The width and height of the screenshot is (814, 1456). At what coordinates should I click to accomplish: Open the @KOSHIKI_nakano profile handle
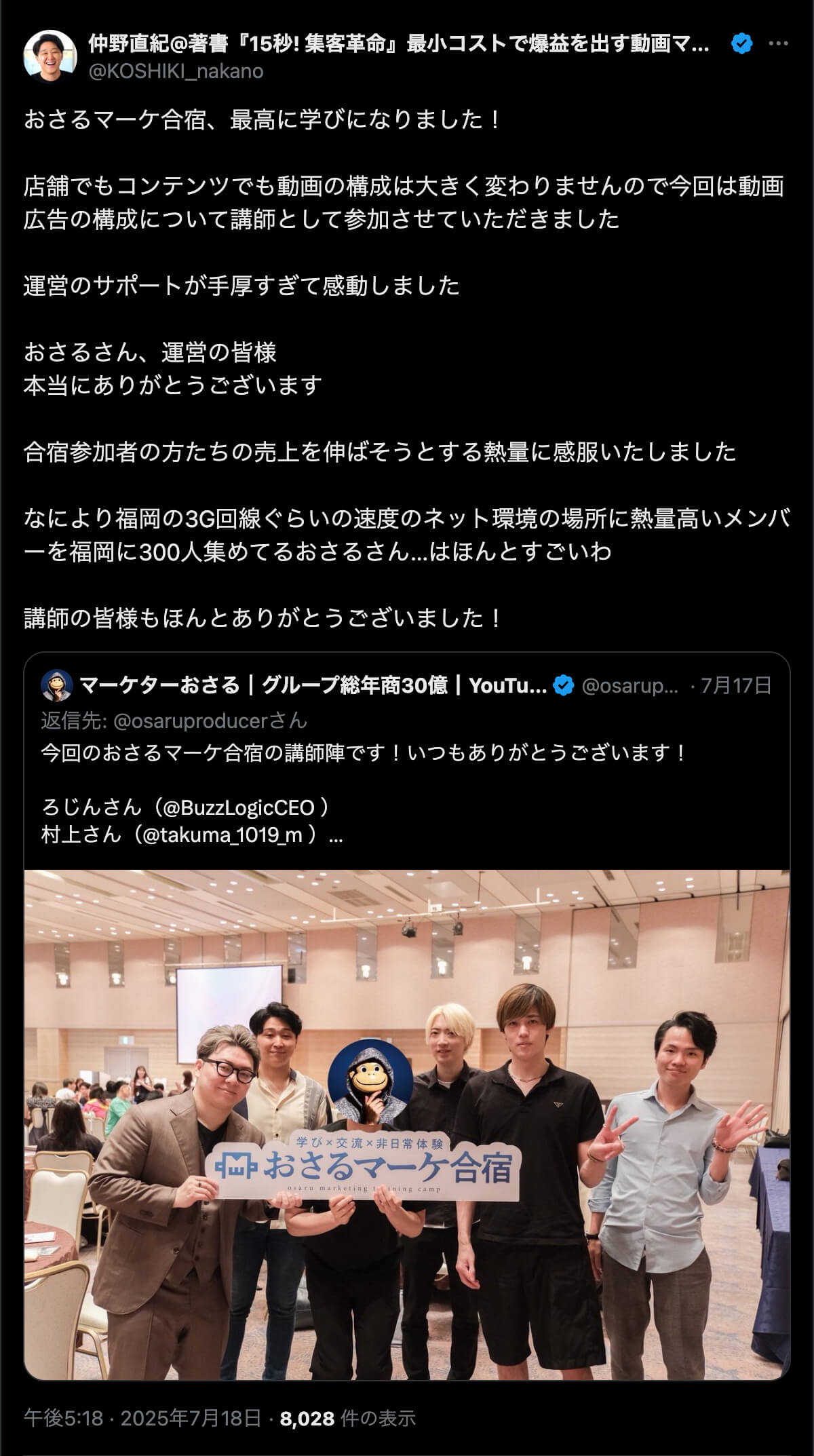tap(176, 71)
